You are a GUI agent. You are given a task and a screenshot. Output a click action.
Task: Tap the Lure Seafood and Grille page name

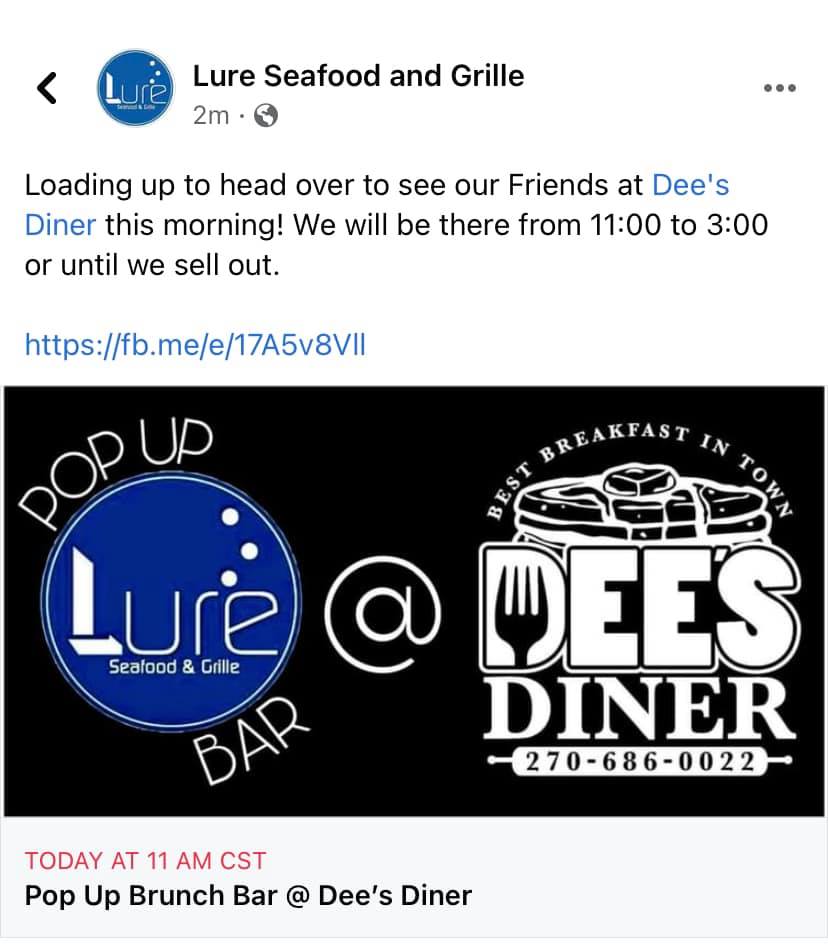[x=358, y=75]
